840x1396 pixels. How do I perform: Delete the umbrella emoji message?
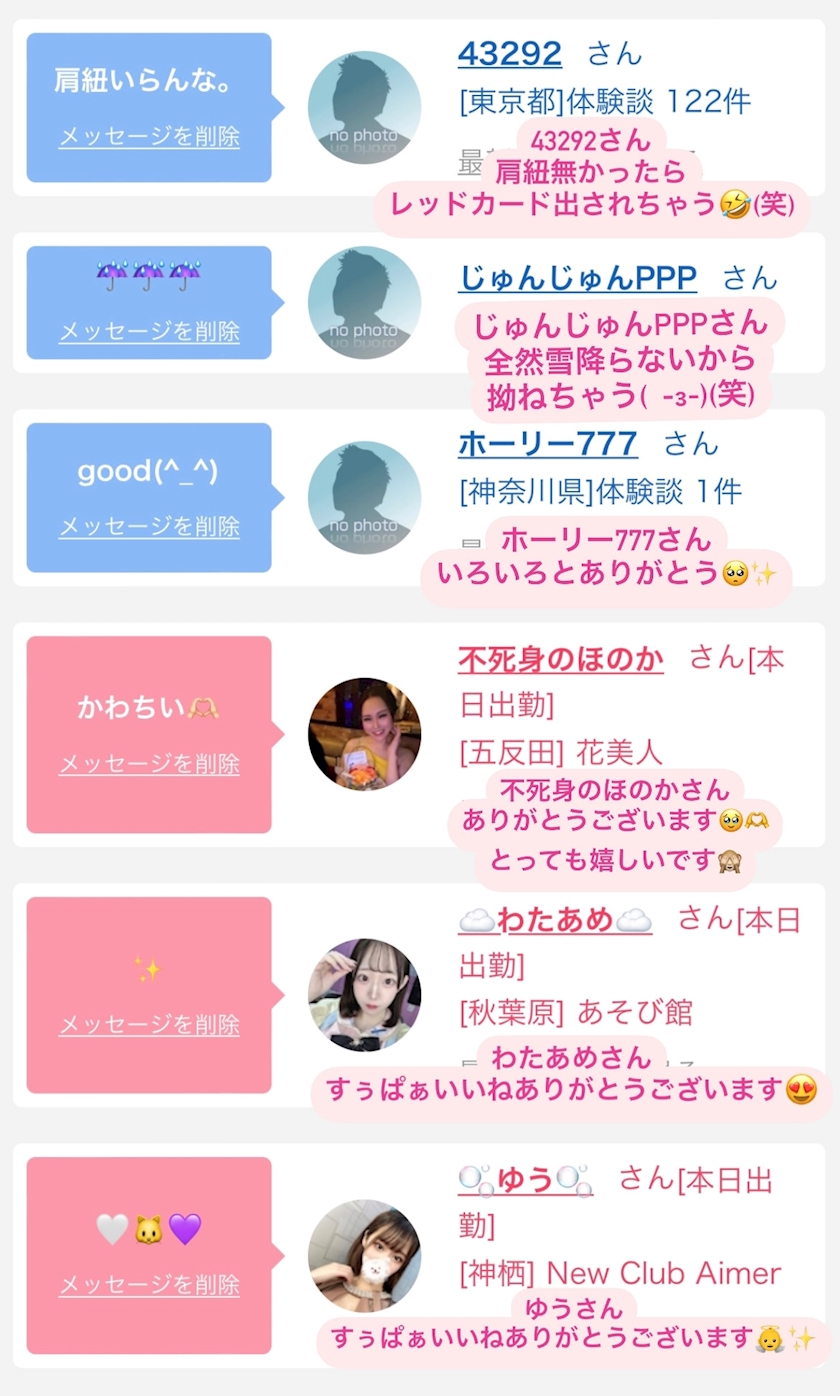[149, 331]
